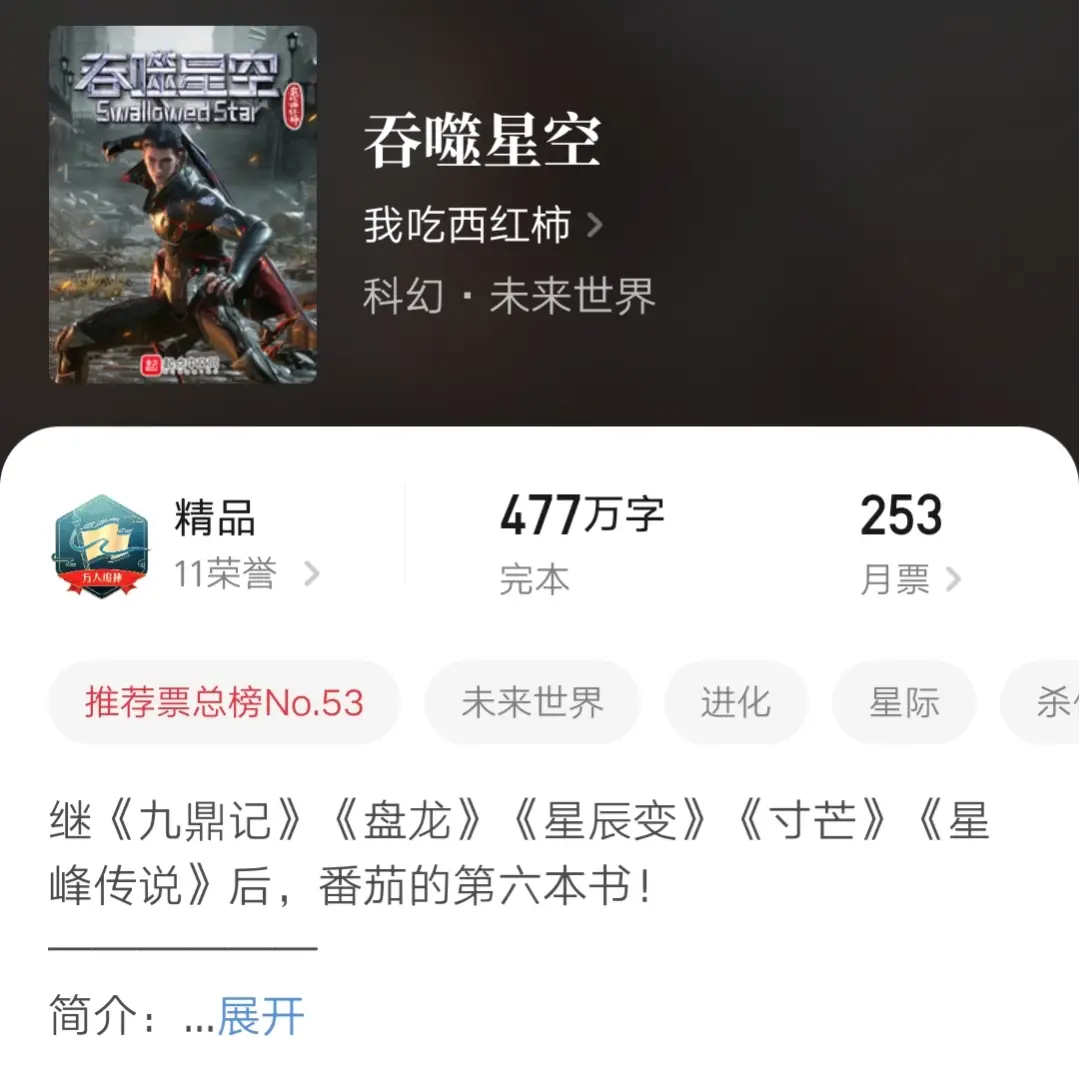1079x1080 pixels.
Task: Open the 科幻·未来世界 genre category
Action: pyautogui.click(x=508, y=295)
